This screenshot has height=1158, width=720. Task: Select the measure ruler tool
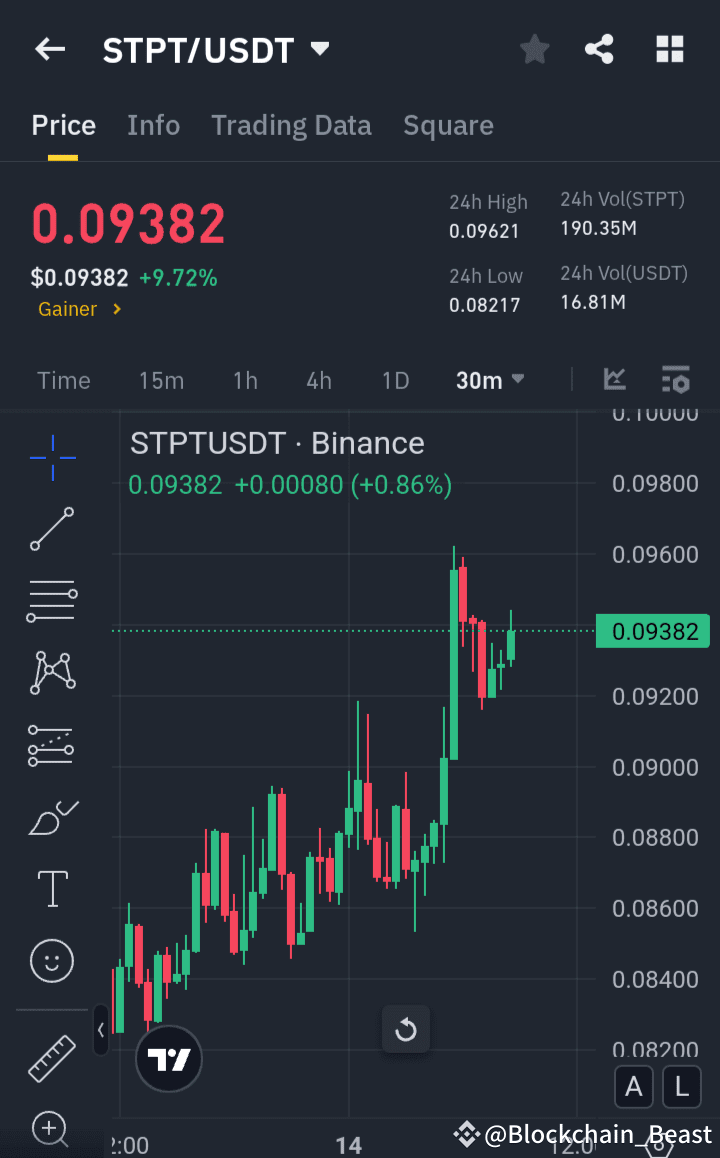(x=51, y=1060)
